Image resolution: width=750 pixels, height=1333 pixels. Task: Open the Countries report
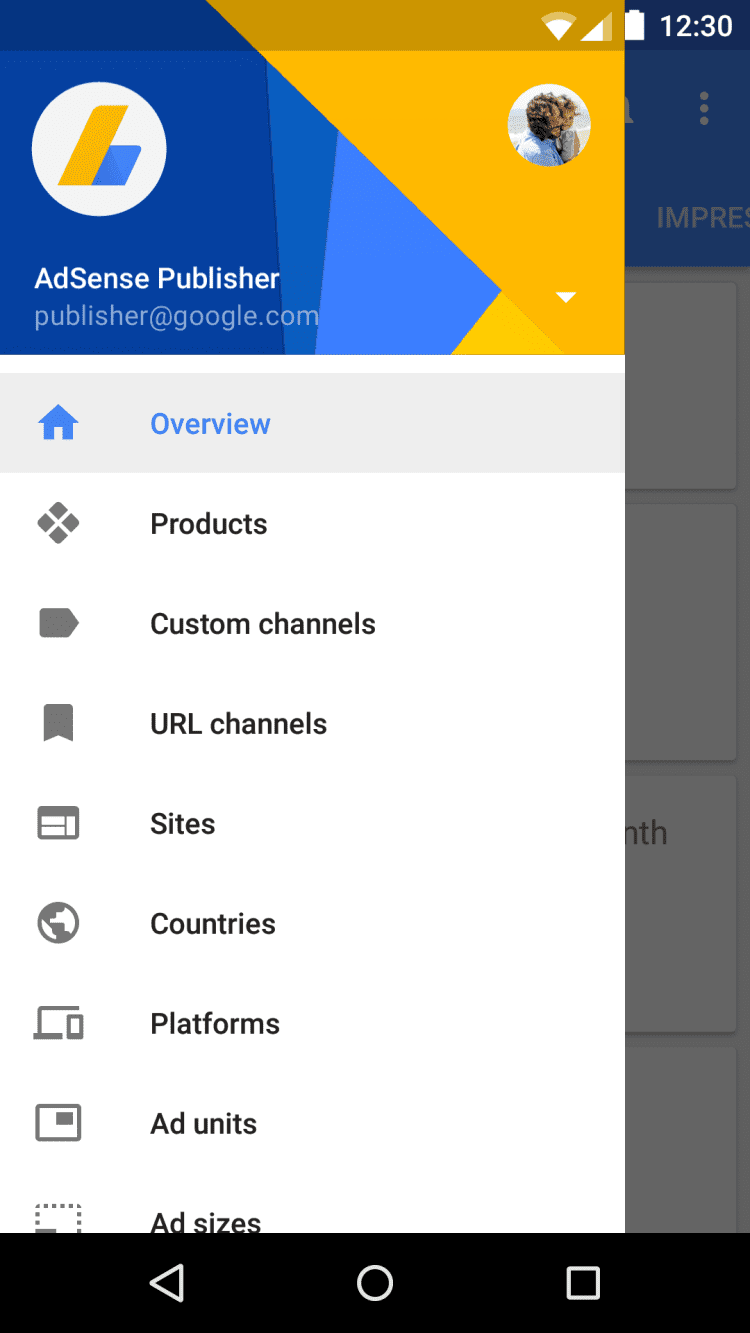pyautogui.click(x=212, y=924)
